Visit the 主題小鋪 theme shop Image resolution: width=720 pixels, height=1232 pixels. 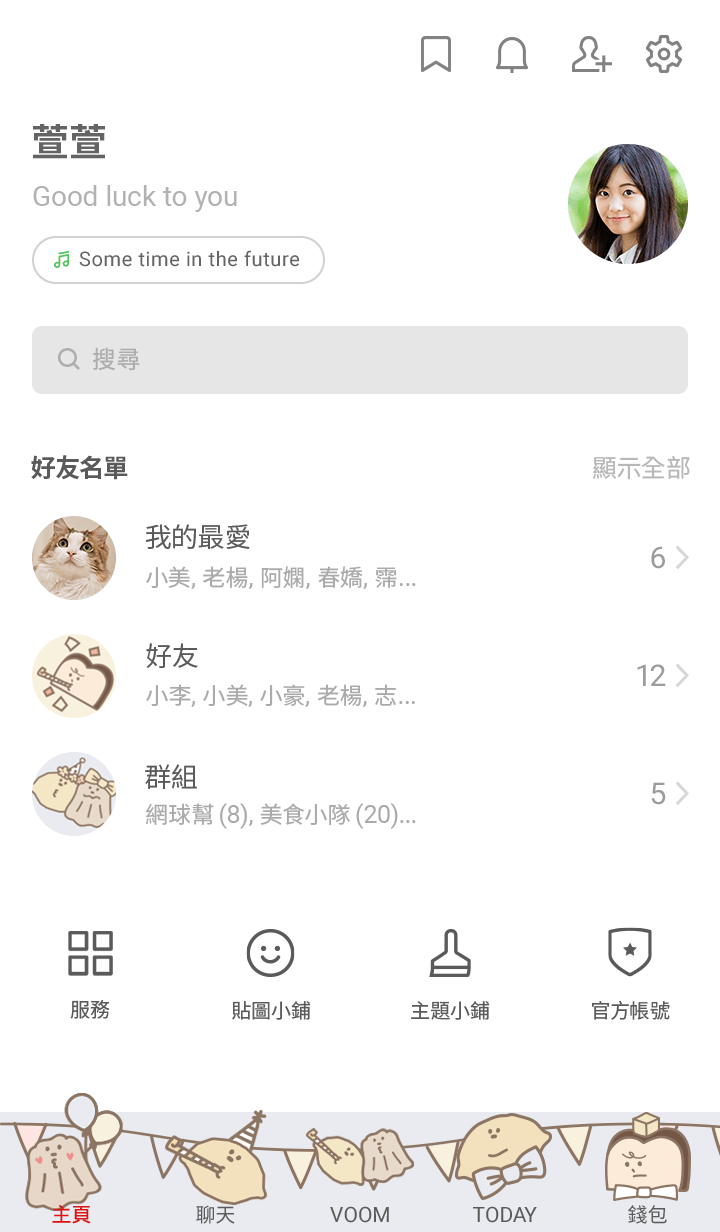tap(450, 972)
